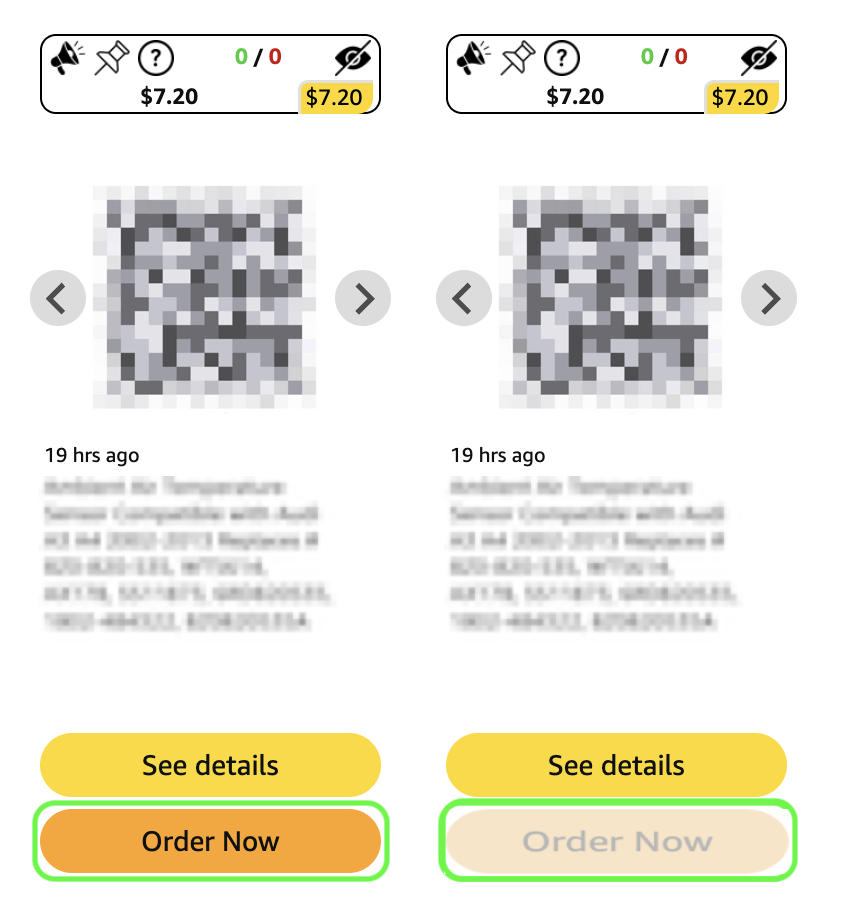Tap the faded Order Now button
The image size is (841, 904).
coord(616,841)
